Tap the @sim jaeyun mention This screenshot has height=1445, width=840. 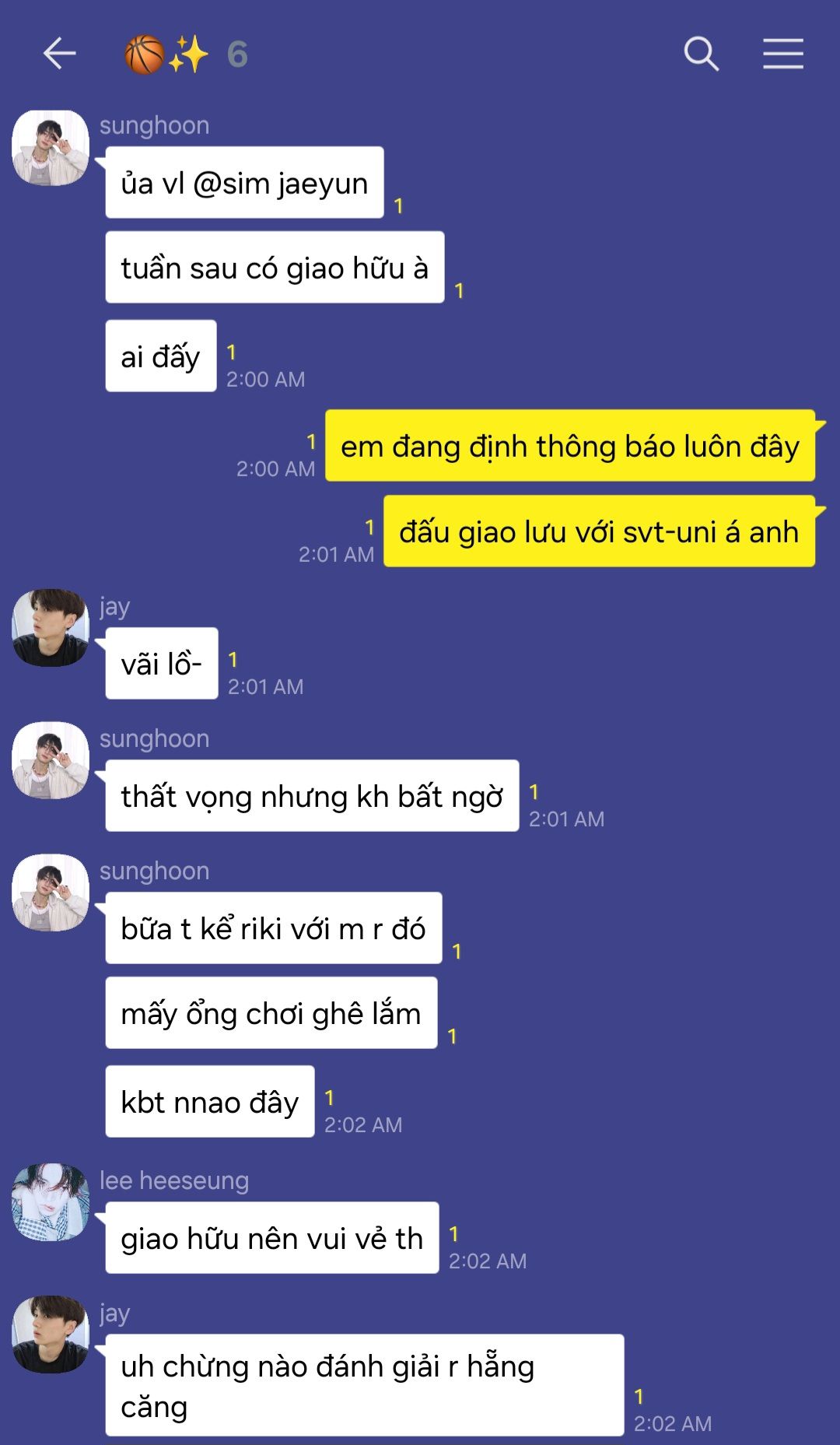point(280,184)
